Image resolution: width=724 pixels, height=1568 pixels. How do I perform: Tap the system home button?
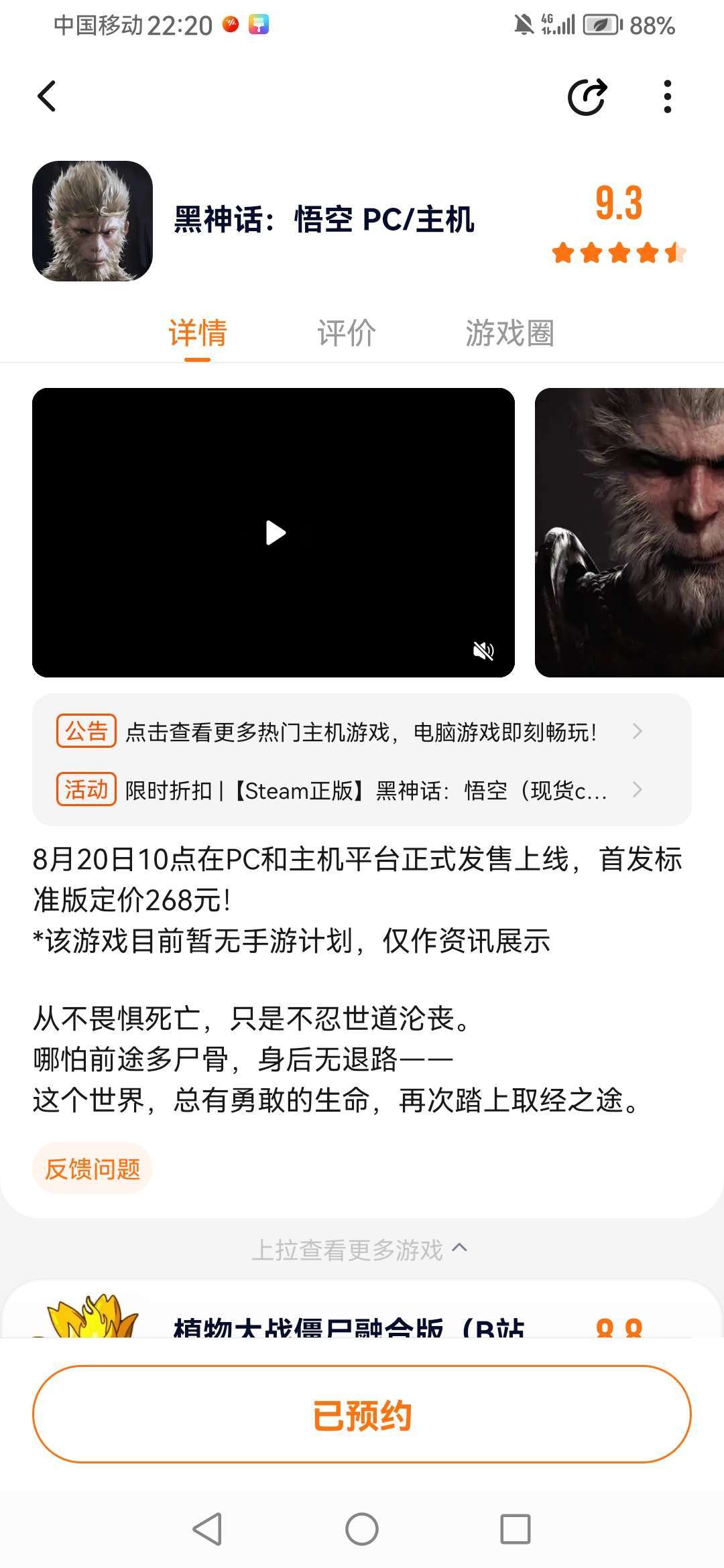[x=362, y=1529]
